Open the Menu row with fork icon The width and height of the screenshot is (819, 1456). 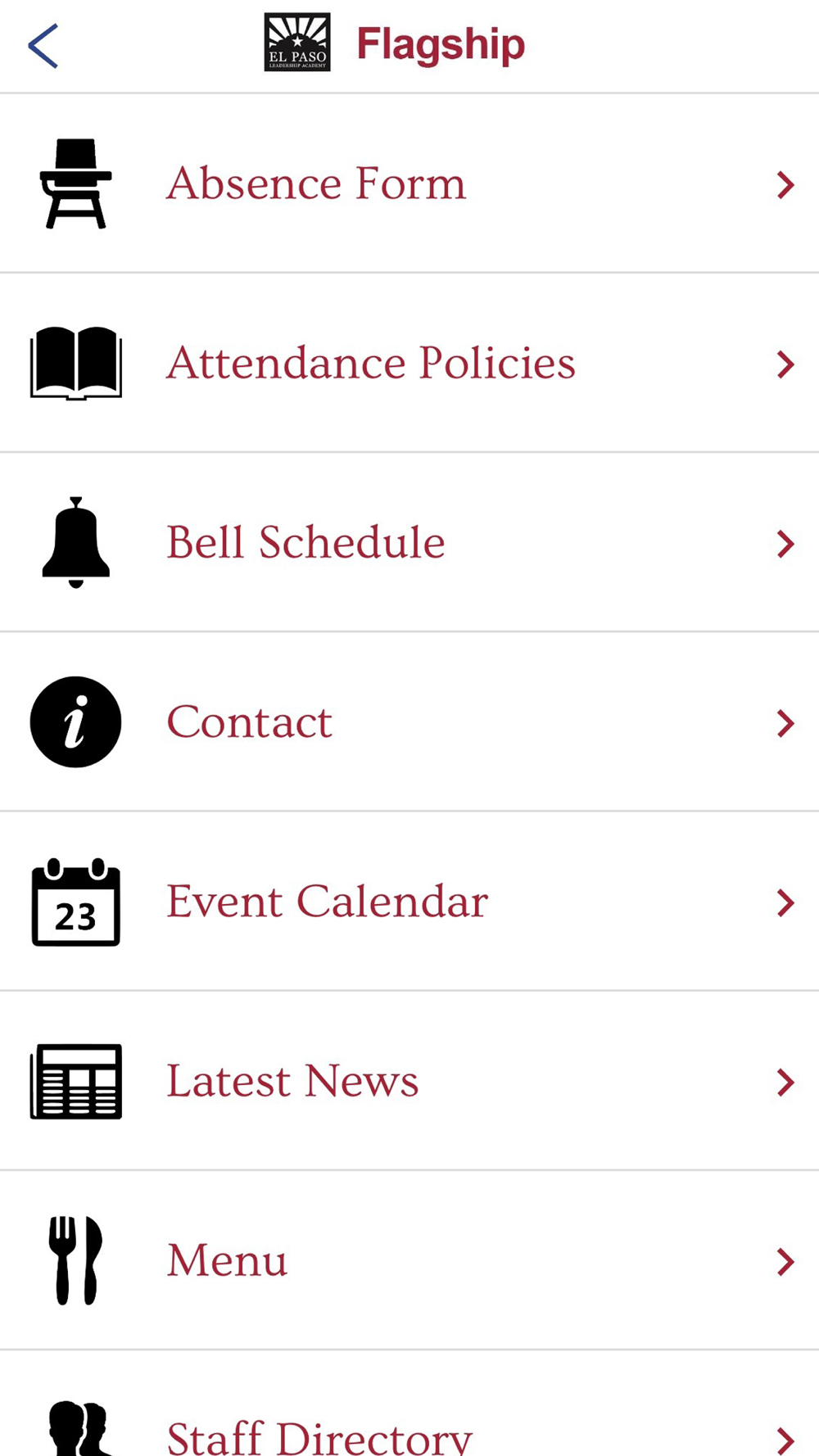pos(409,1260)
